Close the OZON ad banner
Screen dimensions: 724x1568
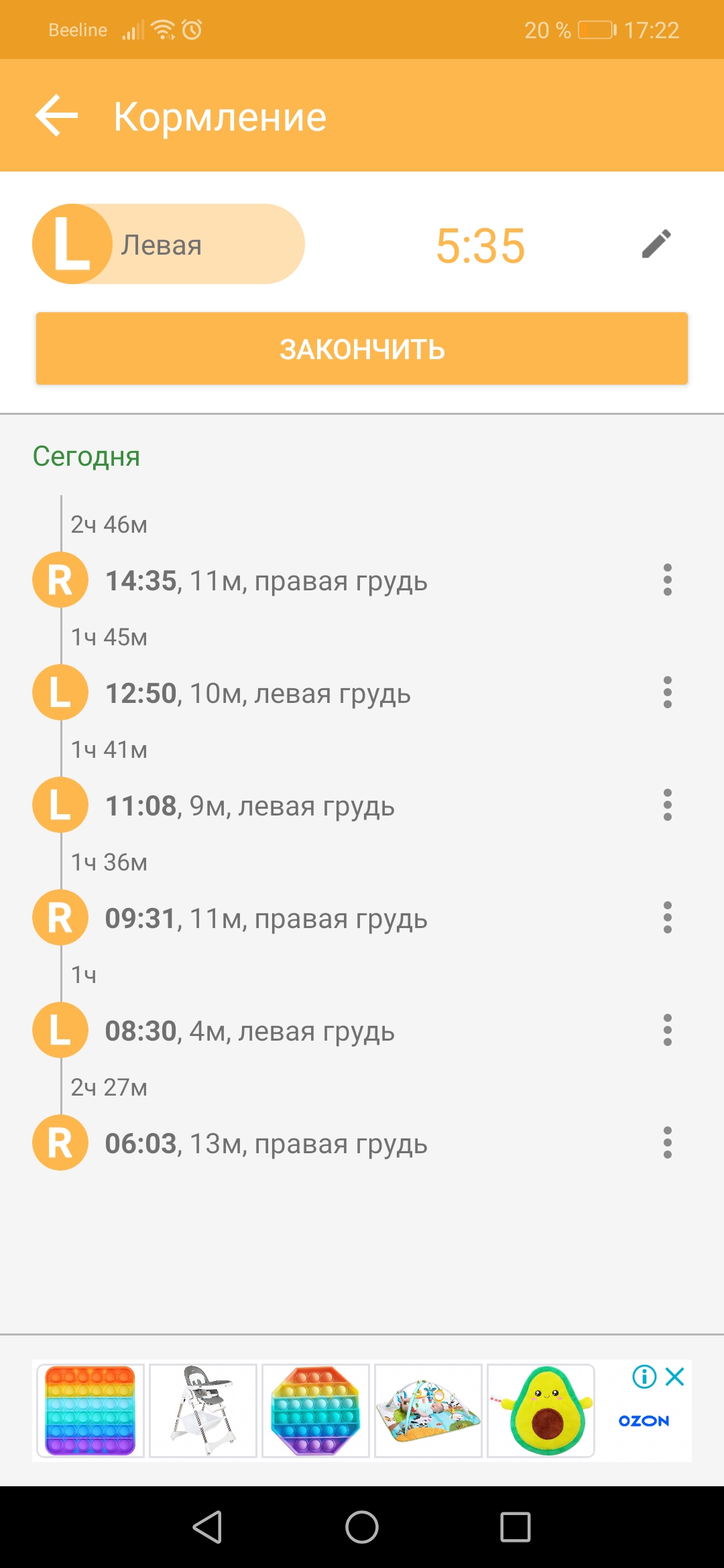675,1377
